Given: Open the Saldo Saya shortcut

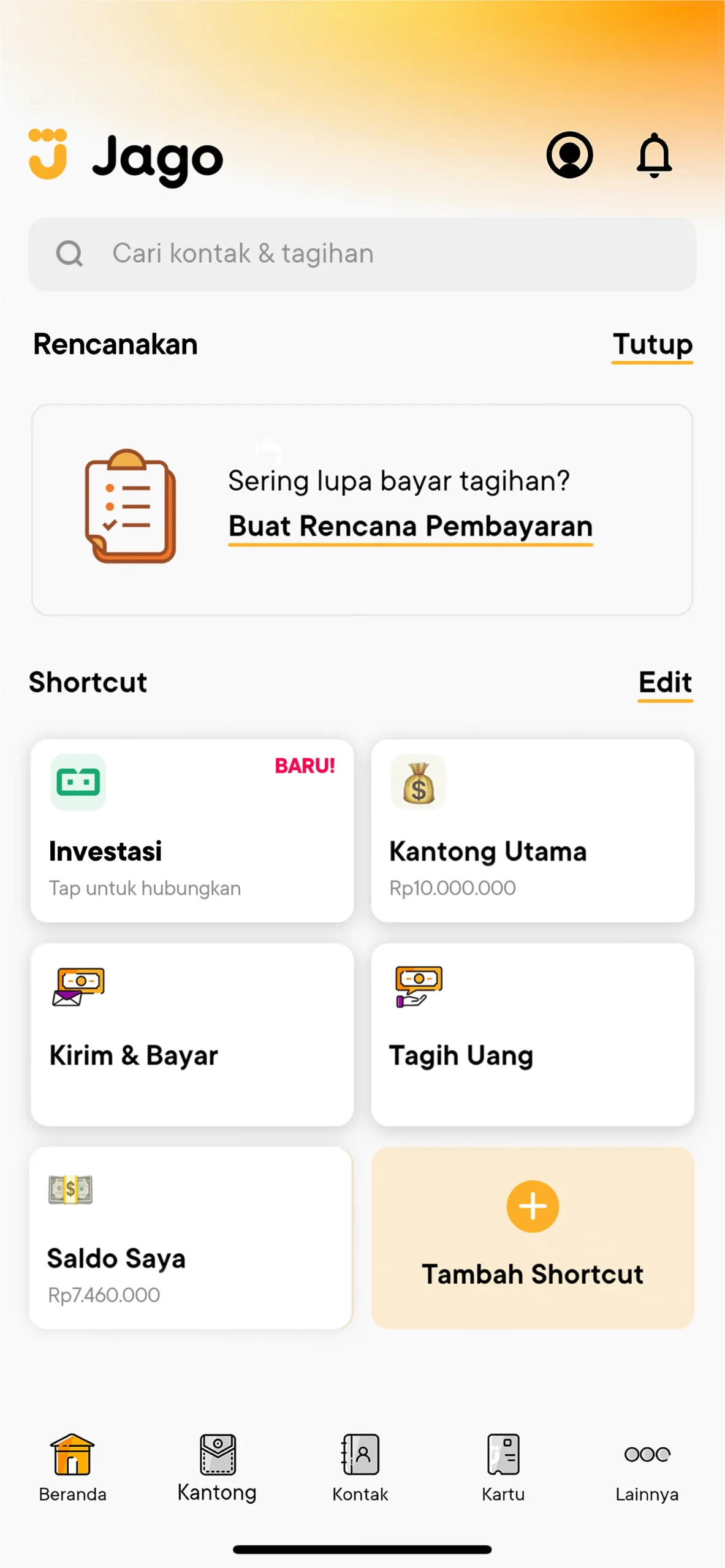Looking at the screenshot, I should coord(192,1237).
